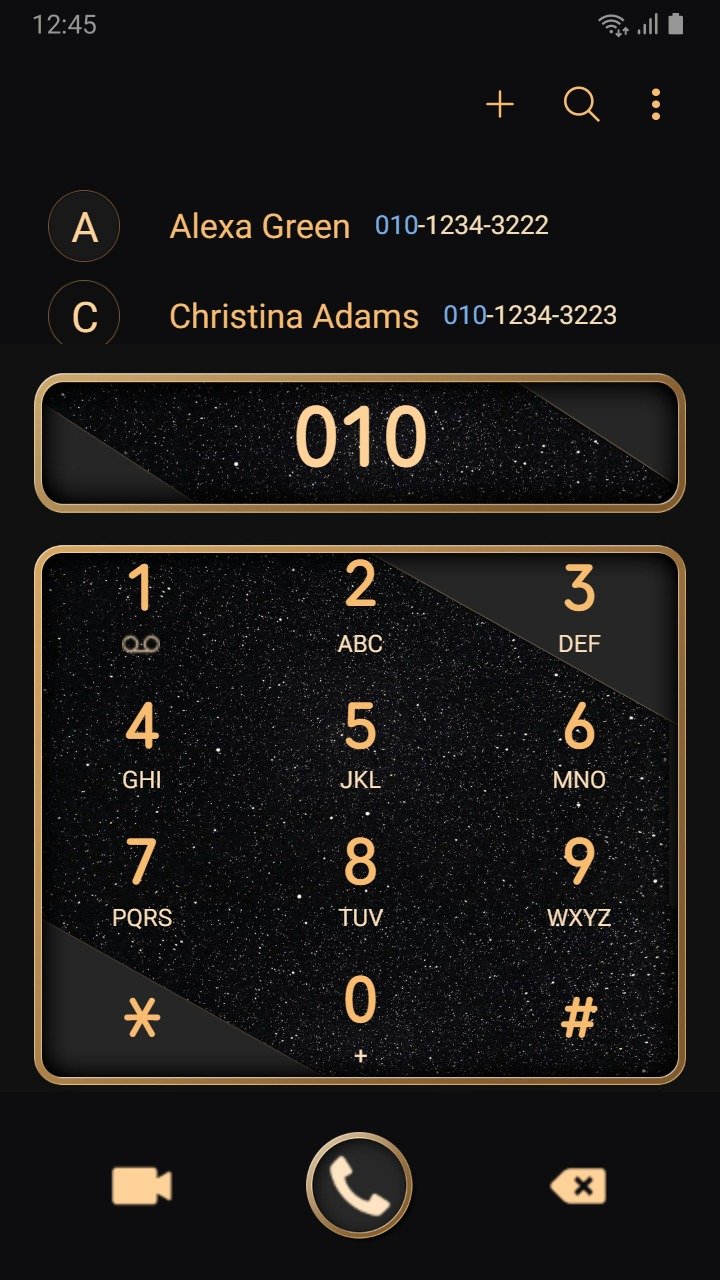The image size is (720, 1280).
Task: Dial digit 5 JKL key
Action: [x=360, y=743]
